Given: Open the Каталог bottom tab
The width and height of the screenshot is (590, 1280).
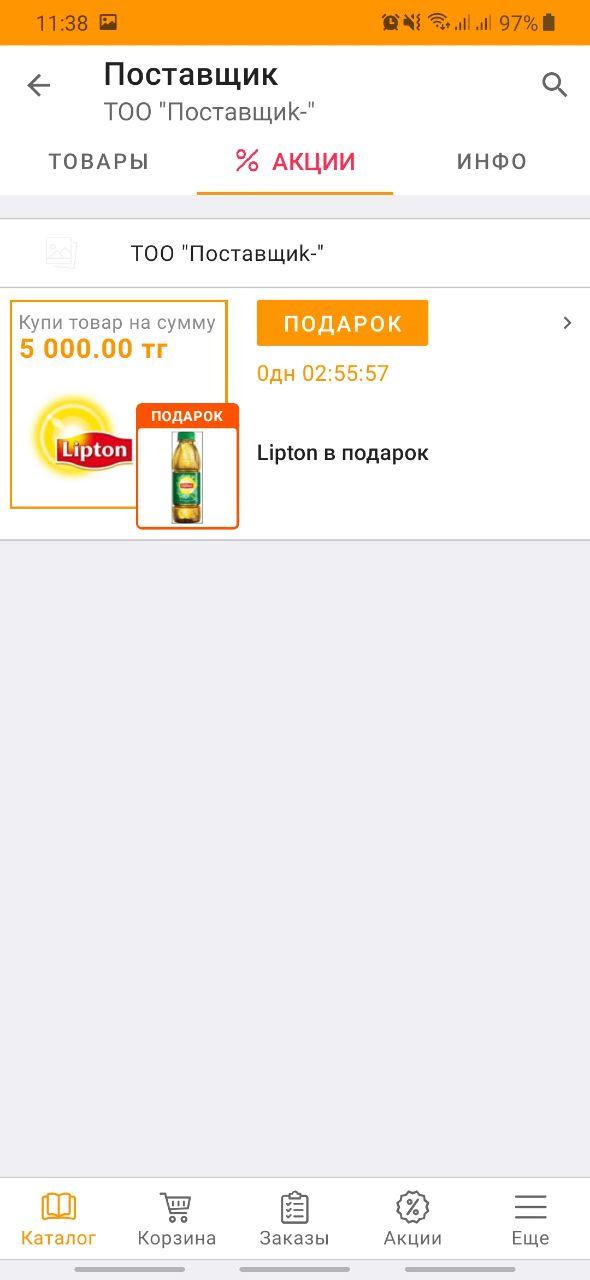Looking at the screenshot, I should 58,1219.
